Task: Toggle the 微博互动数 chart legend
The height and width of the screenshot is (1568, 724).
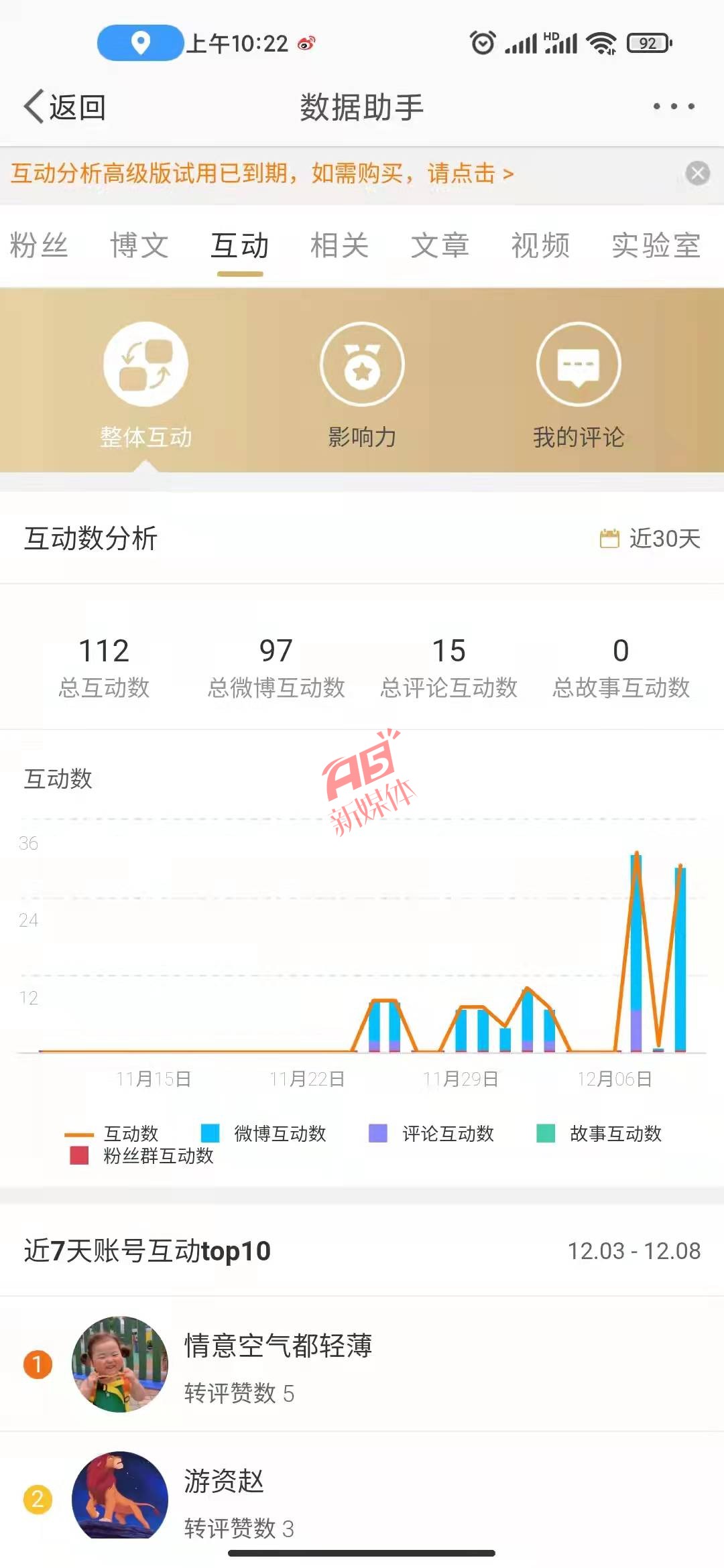Action: pyautogui.click(x=263, y=1133)
